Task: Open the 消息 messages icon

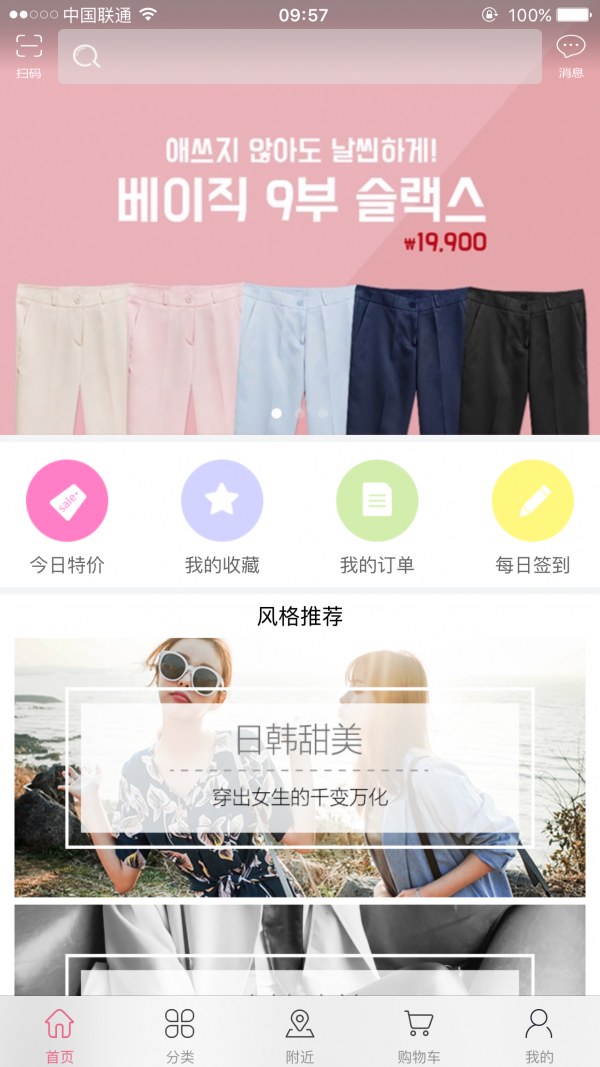Action: click(x=571, y=54)
